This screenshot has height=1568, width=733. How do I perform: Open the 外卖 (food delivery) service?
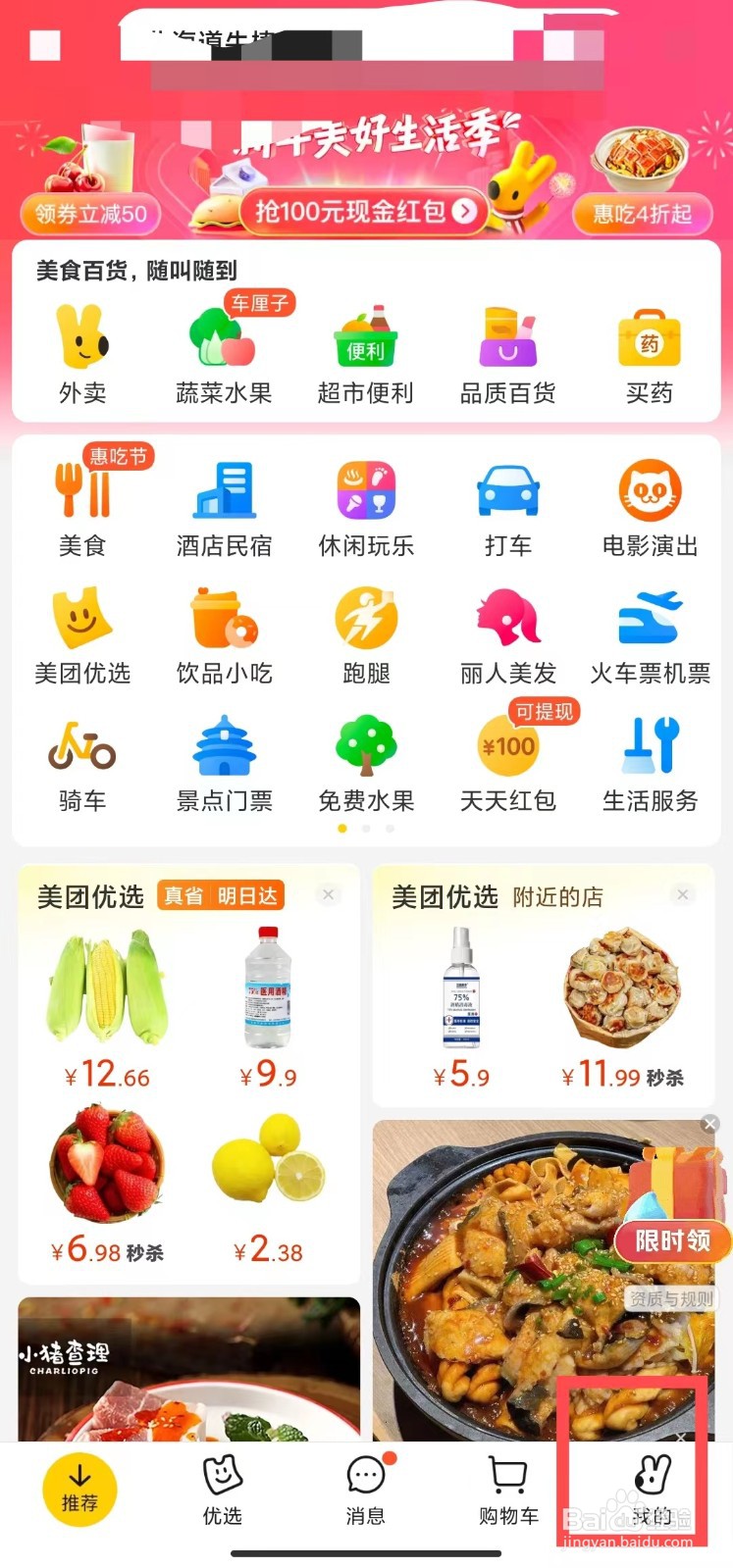(81, 351)
